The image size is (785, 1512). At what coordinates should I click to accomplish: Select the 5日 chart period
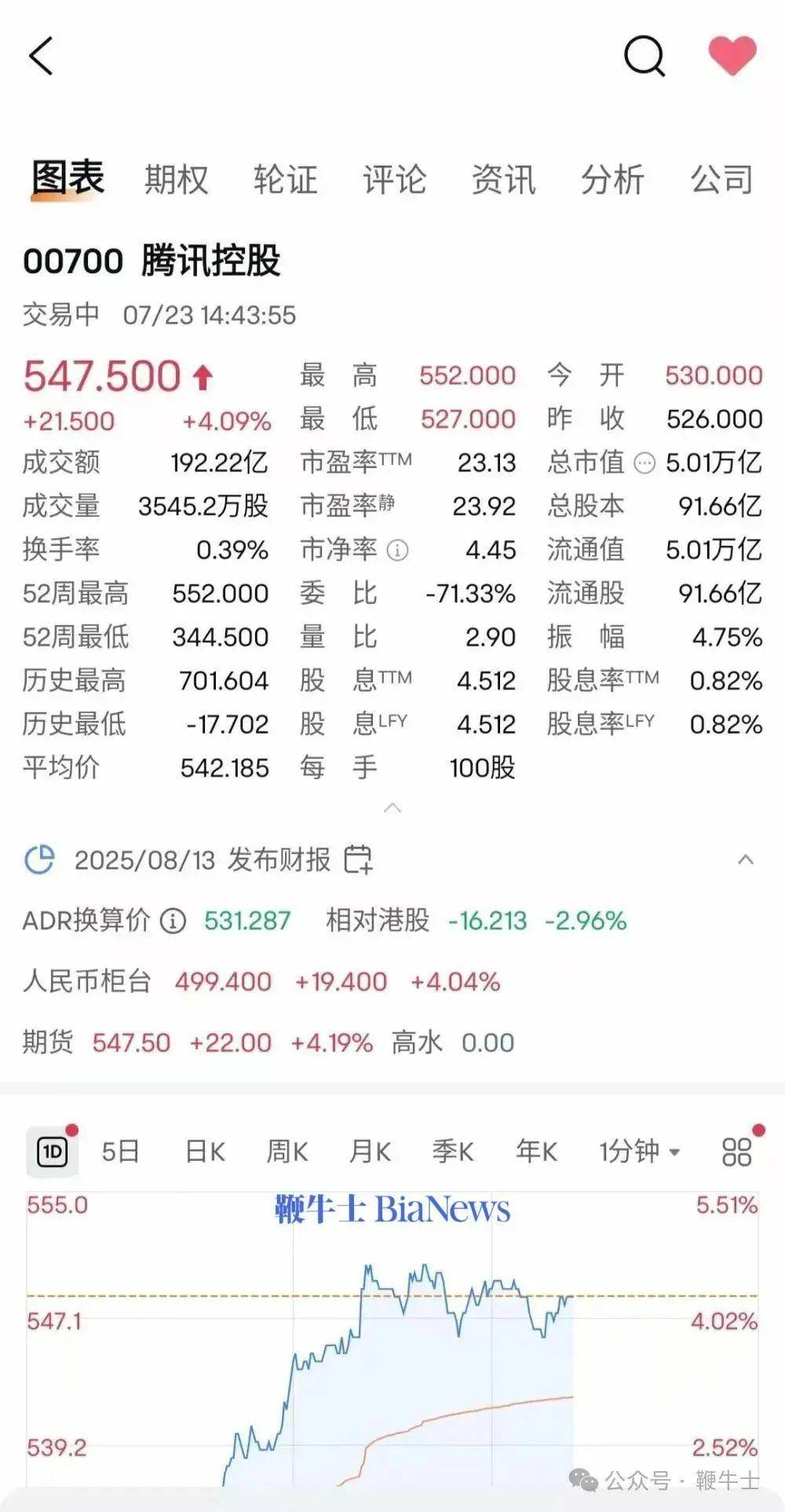[x=120, y=1152]
